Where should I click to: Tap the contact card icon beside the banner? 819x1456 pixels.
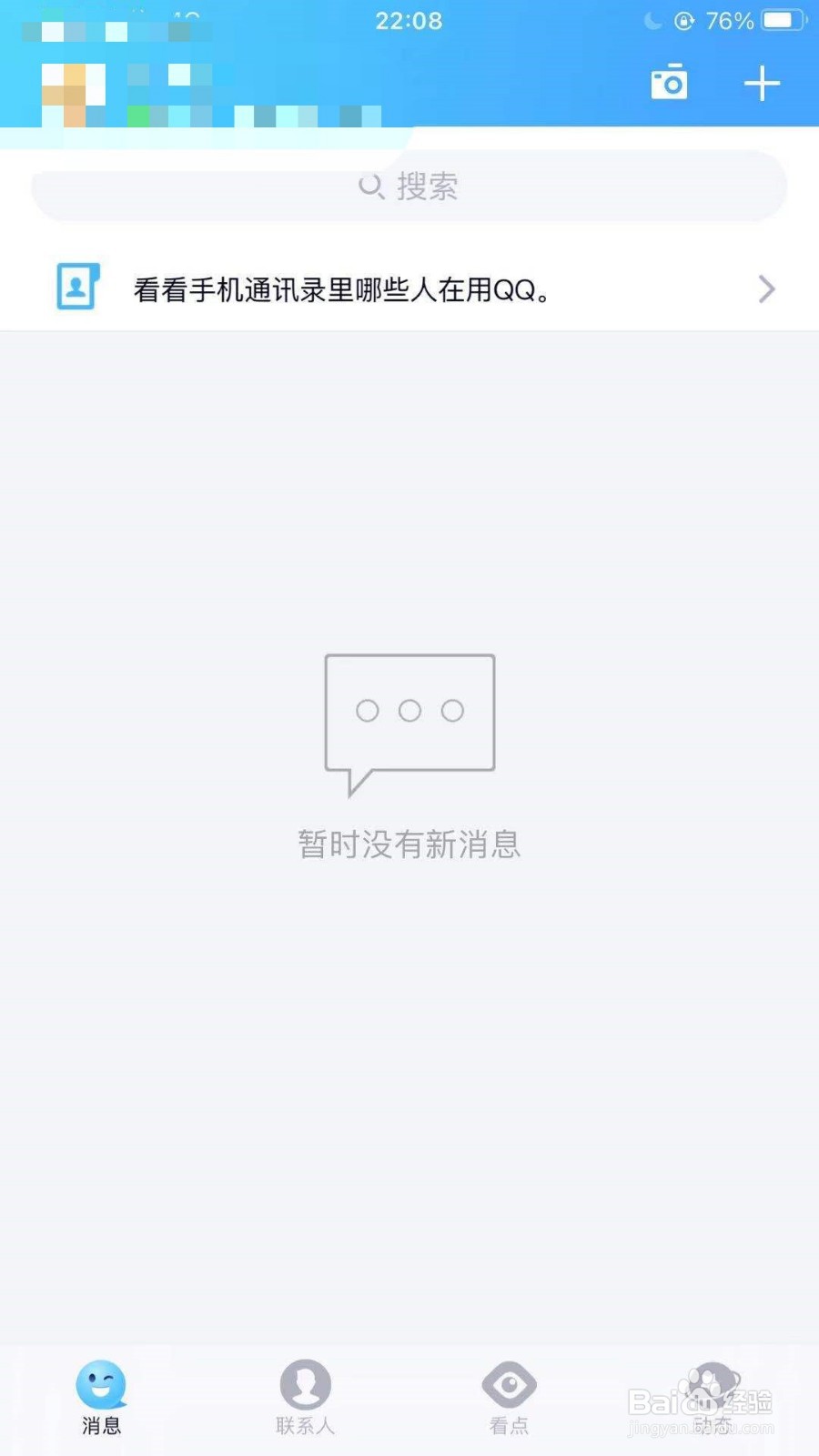[x=76, y=287]
